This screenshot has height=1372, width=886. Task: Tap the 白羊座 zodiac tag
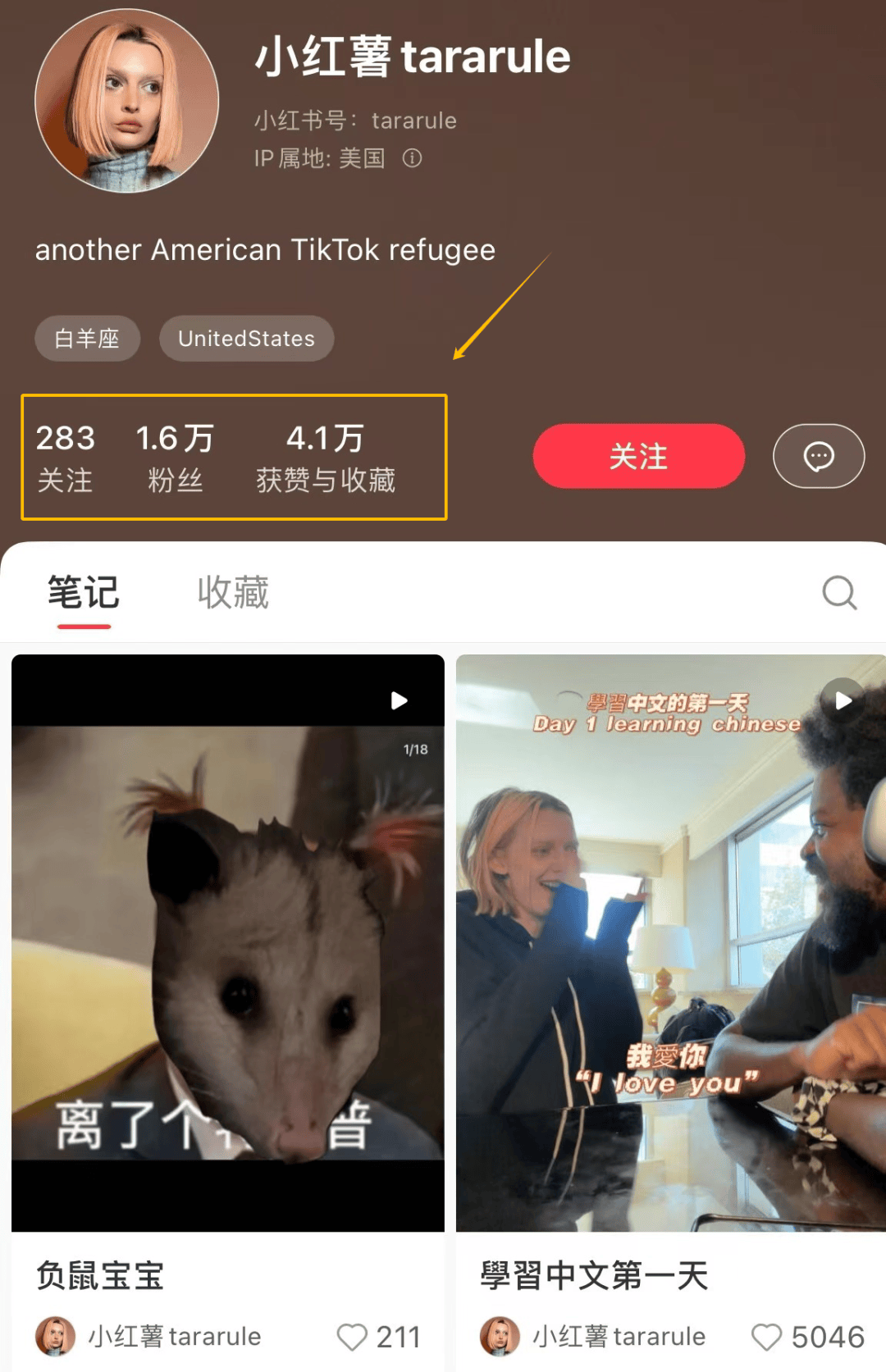tap(87, 339)
